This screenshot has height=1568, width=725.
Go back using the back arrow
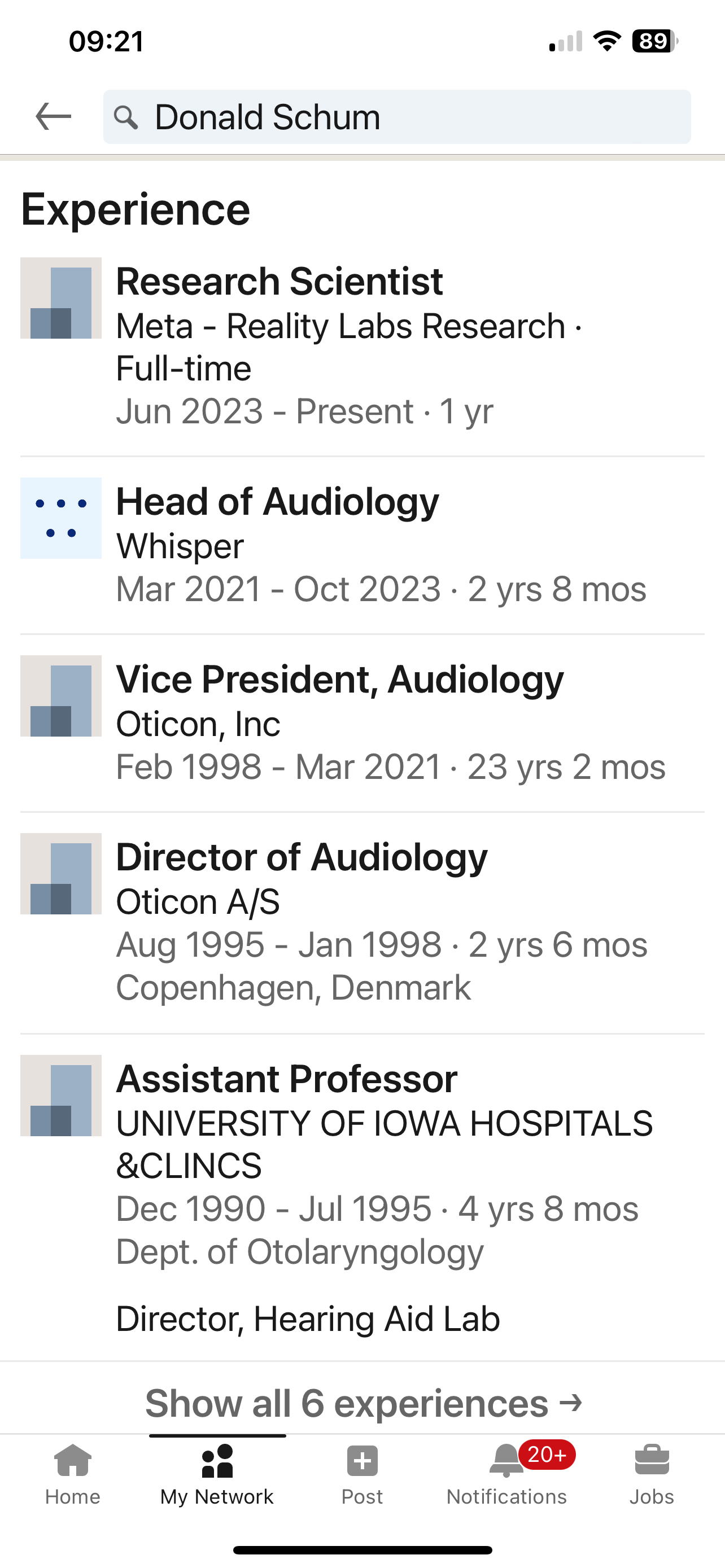coord(54,116)
